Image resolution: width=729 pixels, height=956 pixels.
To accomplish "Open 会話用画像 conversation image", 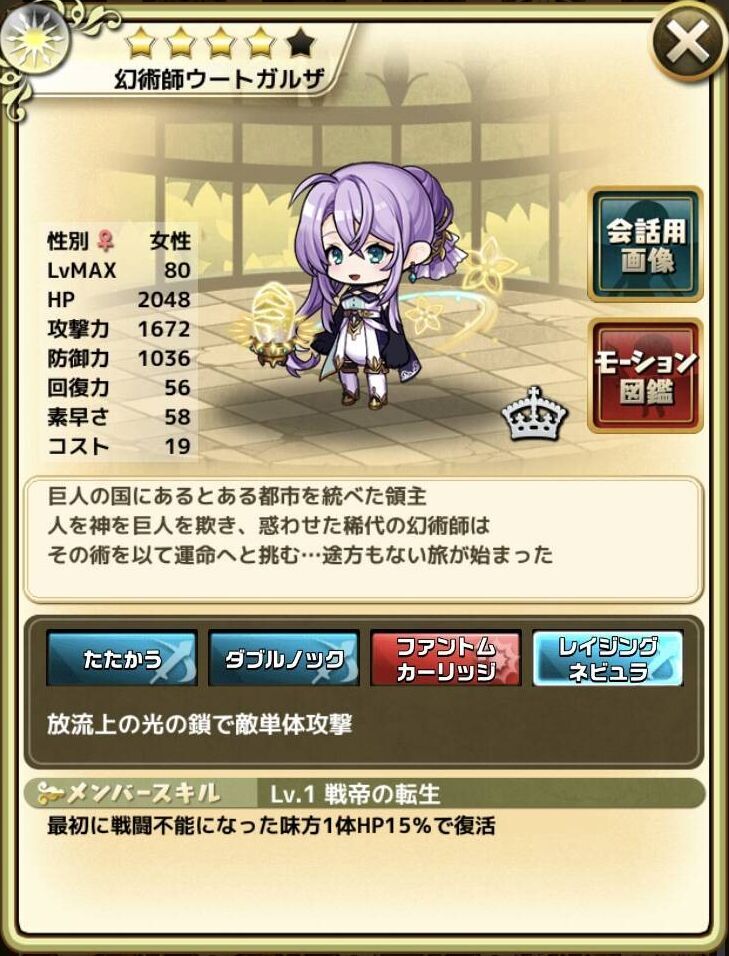I will tap(644, 246).
